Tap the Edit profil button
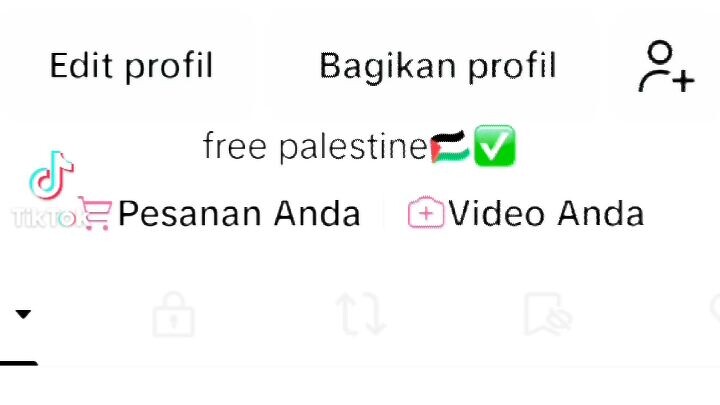The image size is (720, 405). [131, 67]
